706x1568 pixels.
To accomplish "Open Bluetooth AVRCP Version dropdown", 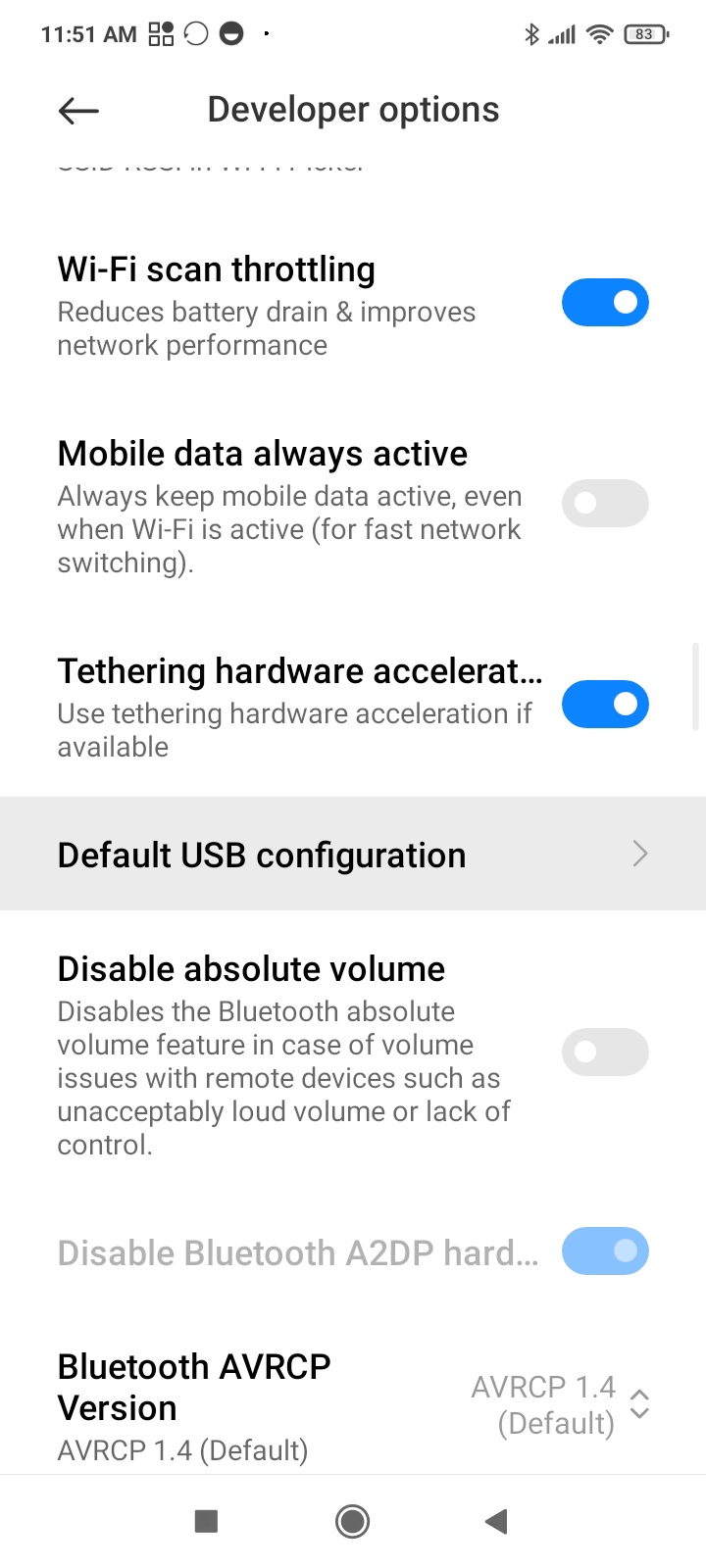I will 559,1405.
